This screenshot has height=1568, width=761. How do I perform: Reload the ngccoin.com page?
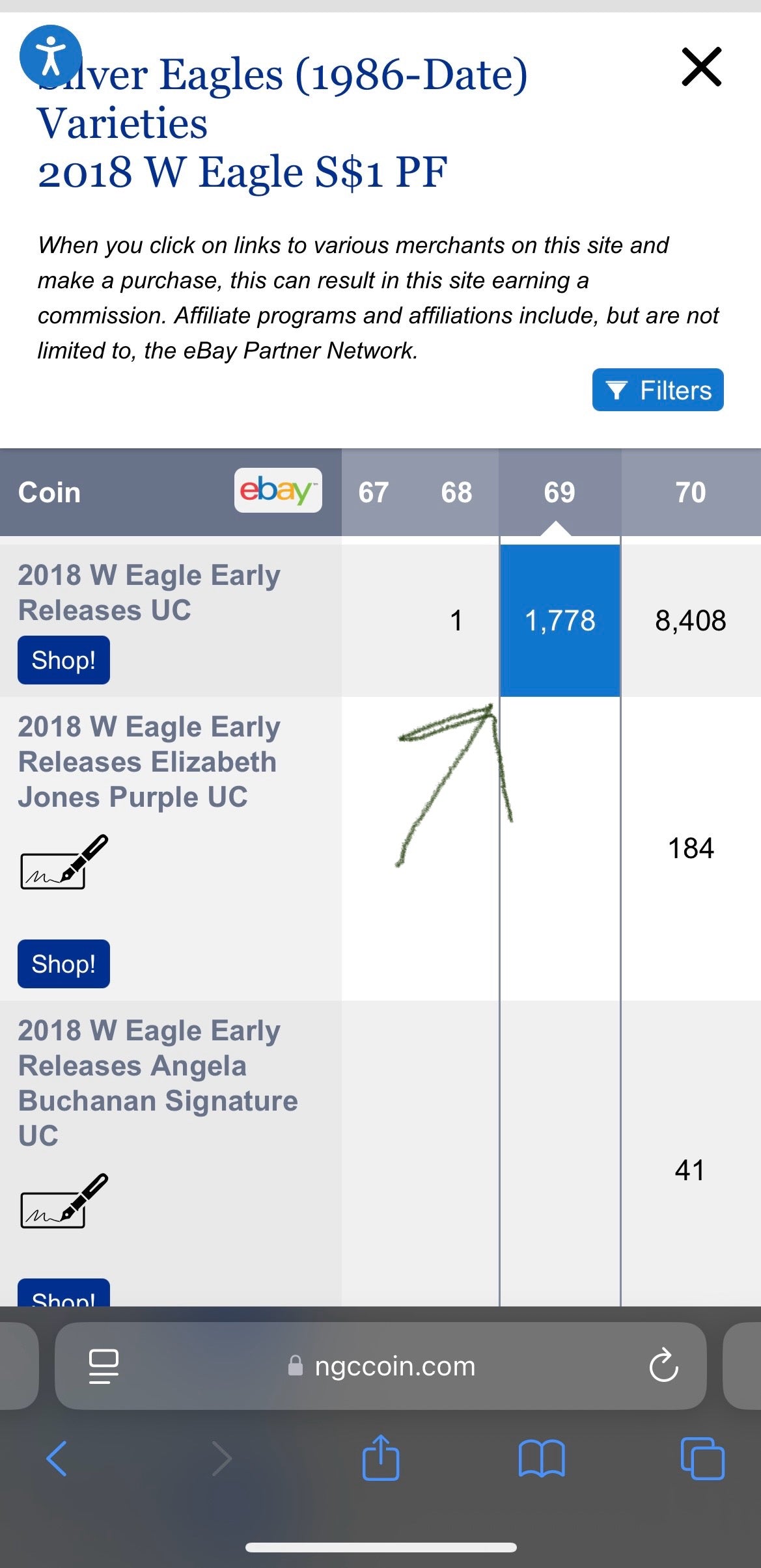pyautogui.click(x=663, y=1366)
